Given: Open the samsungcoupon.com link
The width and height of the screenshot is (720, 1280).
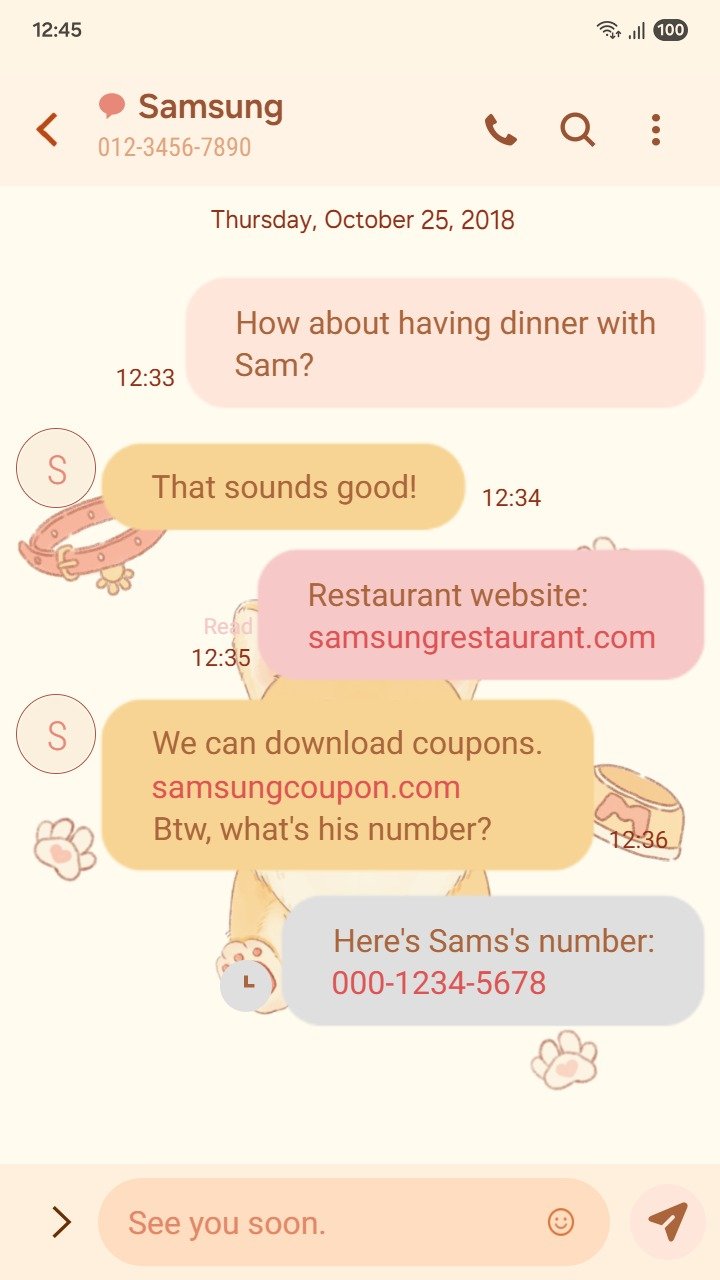Looking at the screenshot, I should coord(306,787).
